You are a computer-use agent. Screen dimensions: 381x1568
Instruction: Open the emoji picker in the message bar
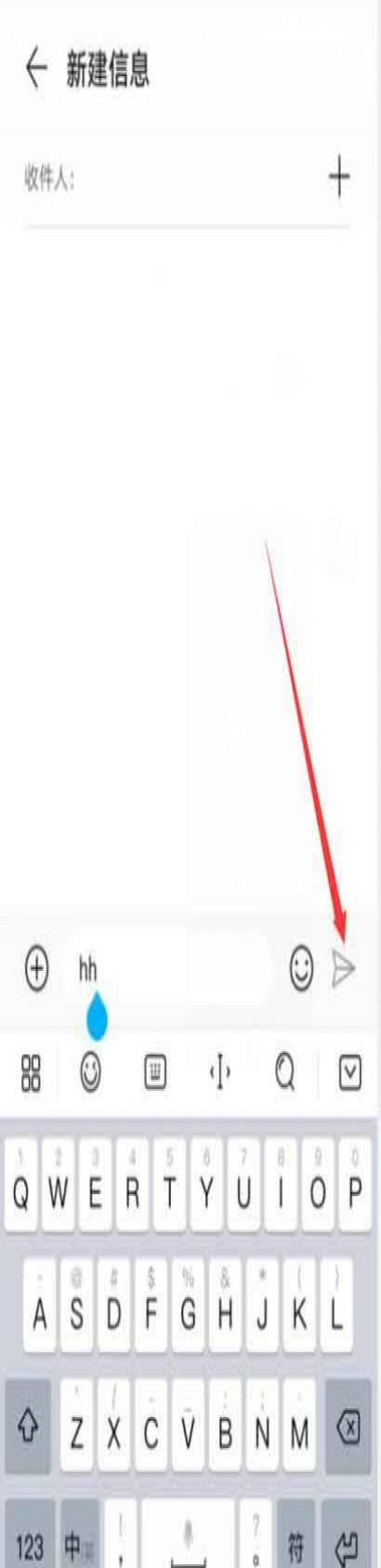pos(301,969)
